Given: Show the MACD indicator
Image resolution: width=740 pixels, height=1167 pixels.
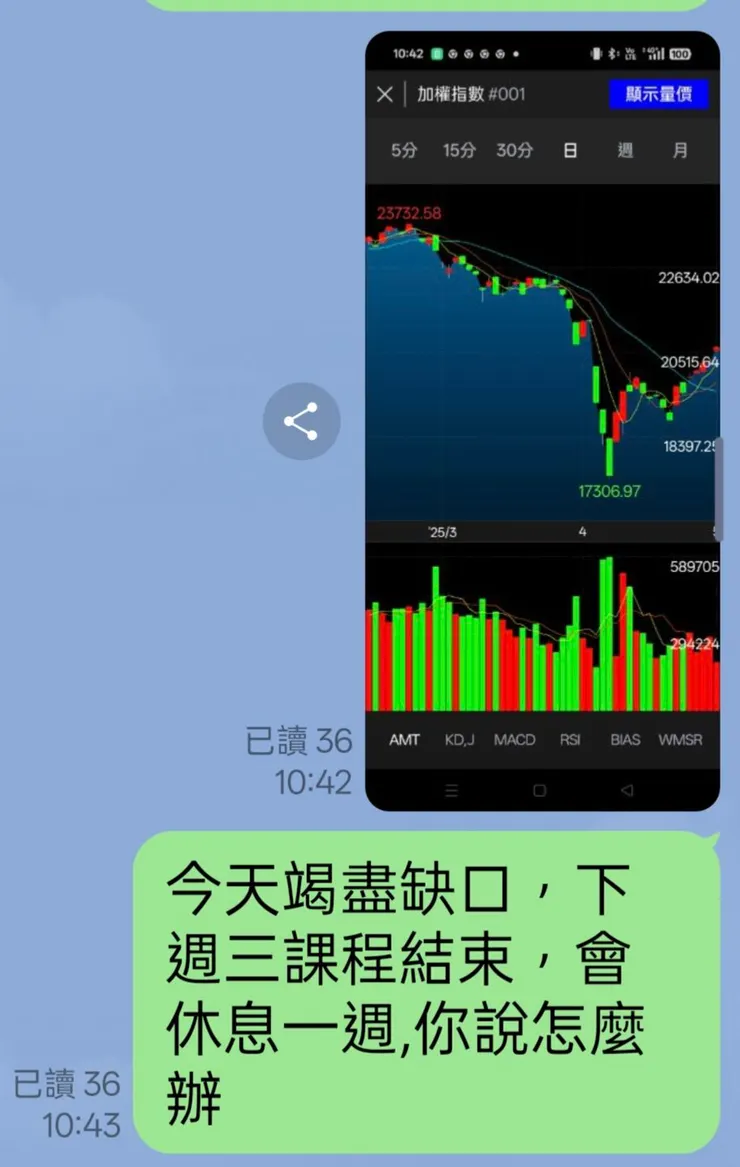Looking at the screenshot, I should (514, 739).
